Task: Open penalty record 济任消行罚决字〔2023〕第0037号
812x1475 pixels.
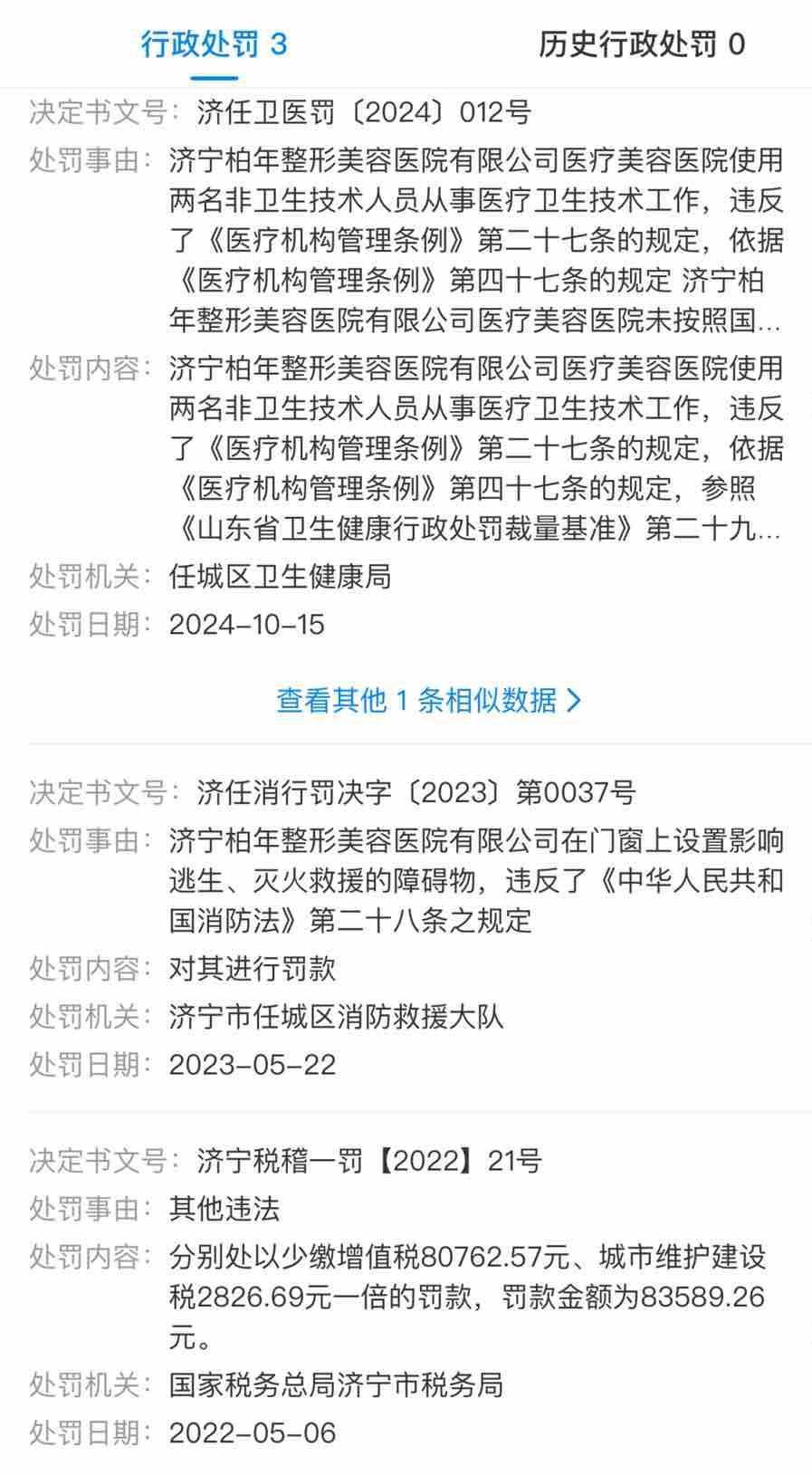Action: tap(406, 927)
